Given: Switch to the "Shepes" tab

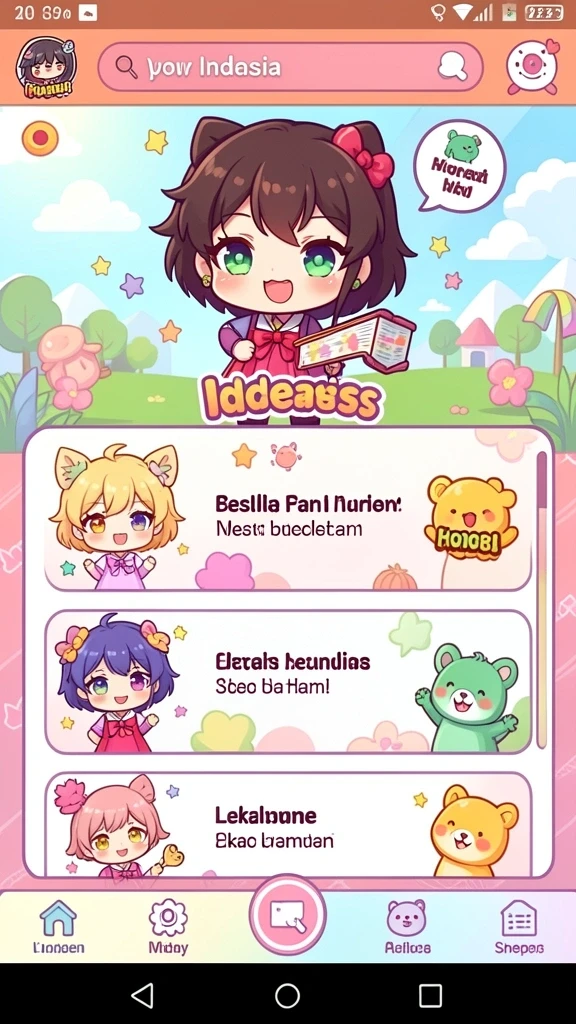Looking at the screenshot, I should [x=519, y=927].
